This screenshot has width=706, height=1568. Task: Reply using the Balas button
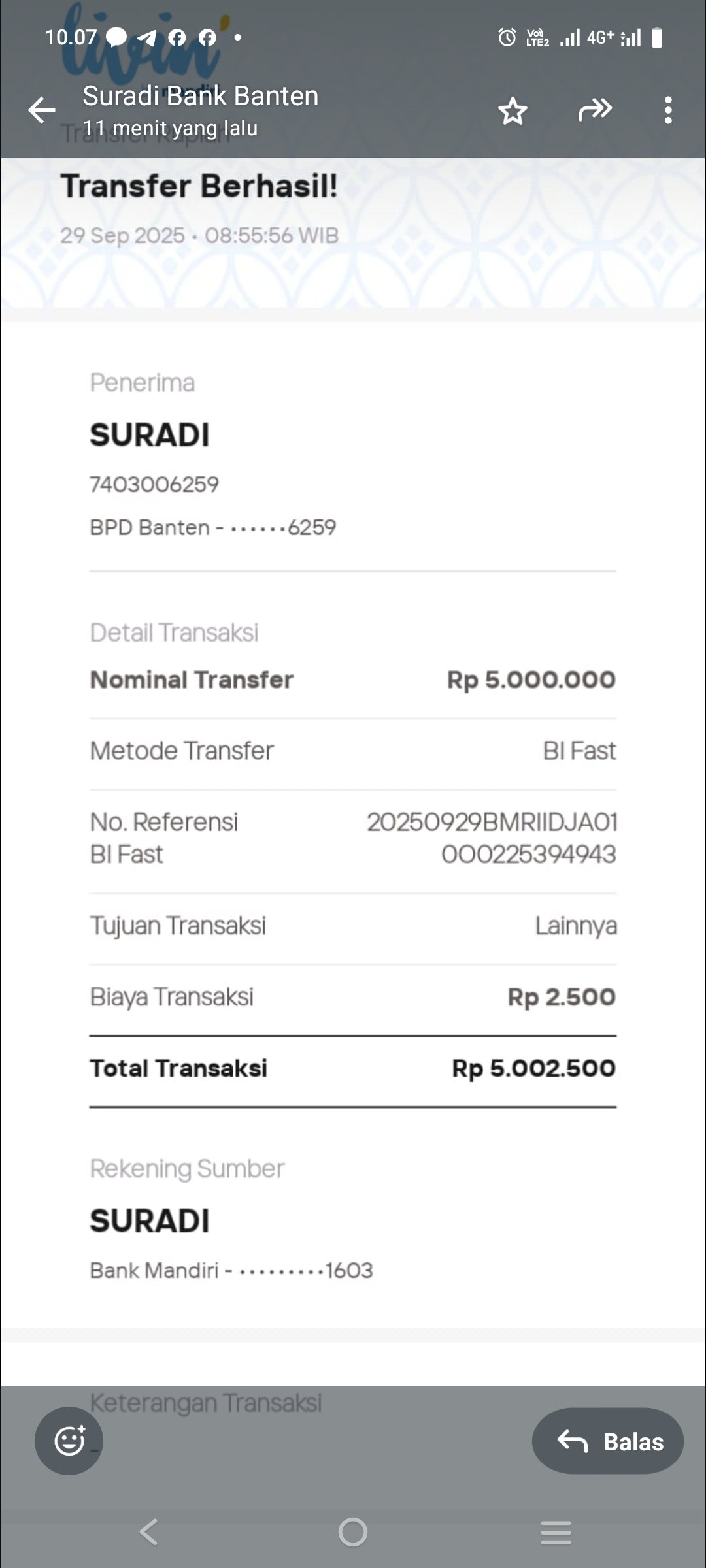coord(607,1441)
